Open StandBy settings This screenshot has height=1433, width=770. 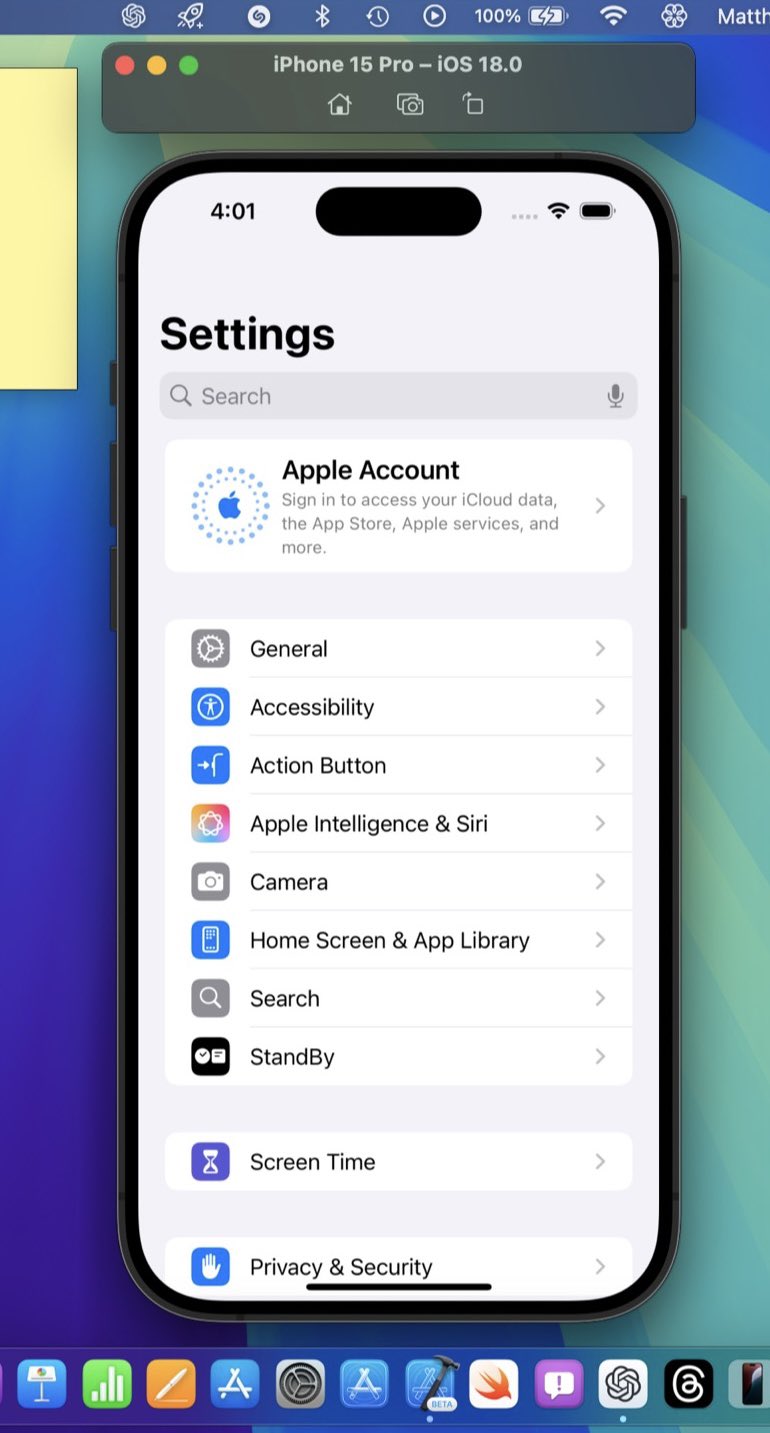click(398, 1057)
